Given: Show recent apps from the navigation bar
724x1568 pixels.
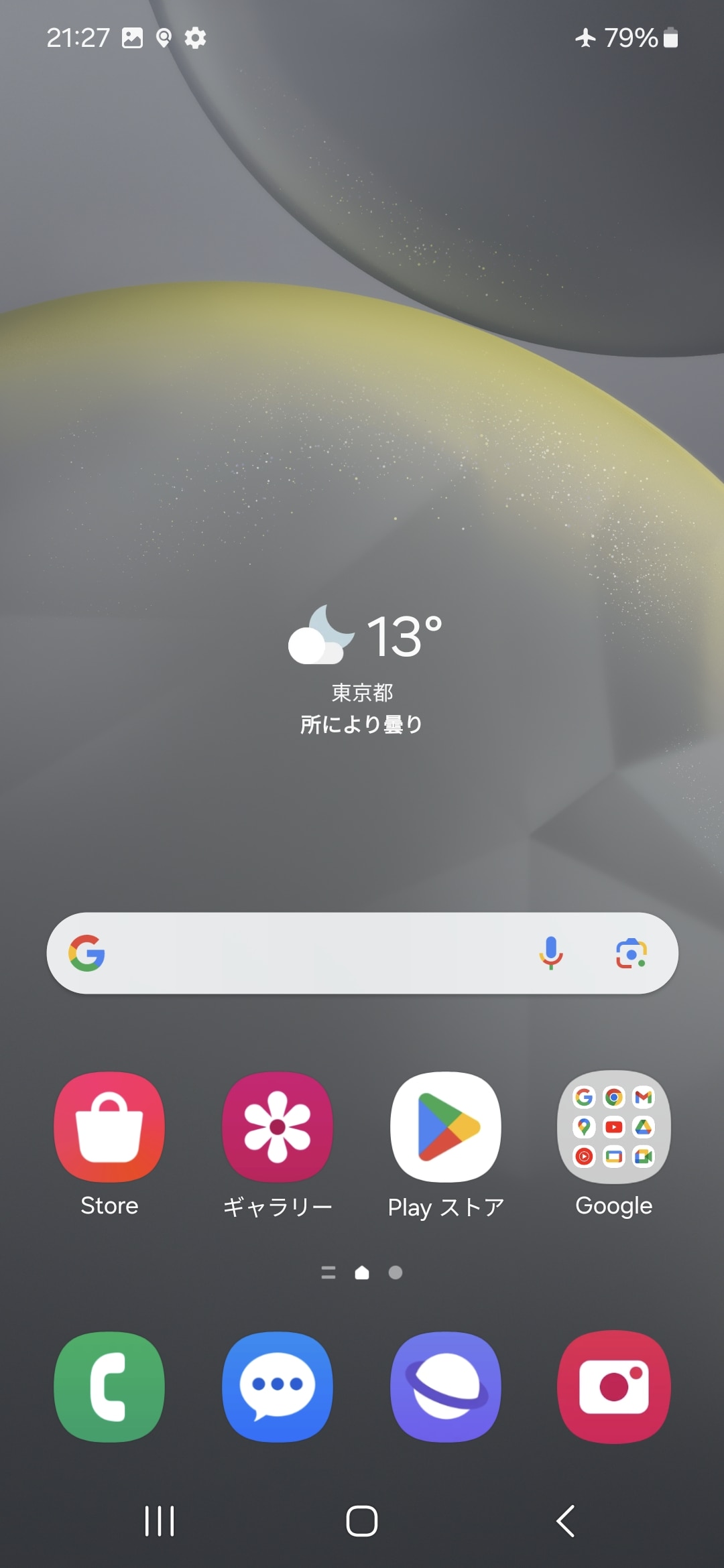Looking at the screenshot, I should click(160, 1521).
